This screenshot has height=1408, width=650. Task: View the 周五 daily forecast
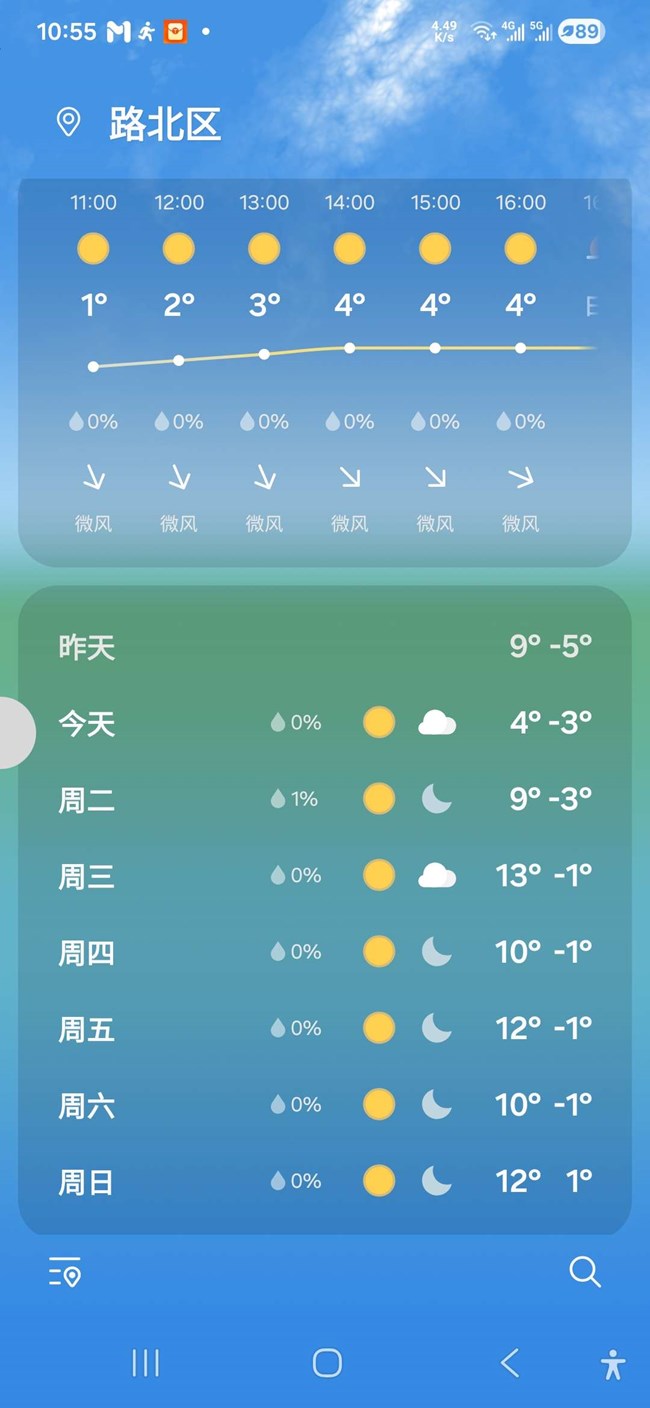pyautogui.click(x=325, y=1028)
